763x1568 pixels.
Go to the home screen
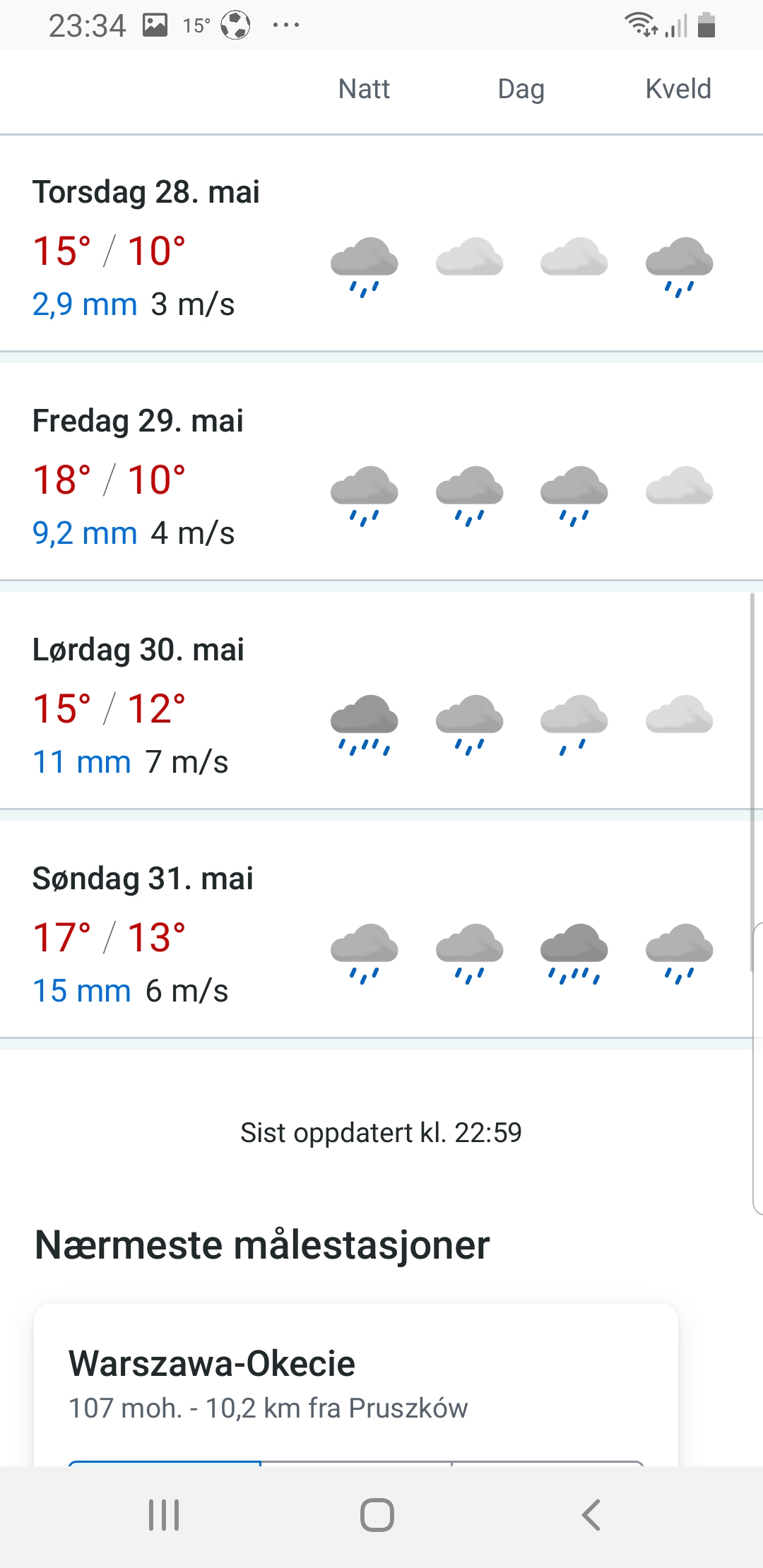click(377, 1515)
